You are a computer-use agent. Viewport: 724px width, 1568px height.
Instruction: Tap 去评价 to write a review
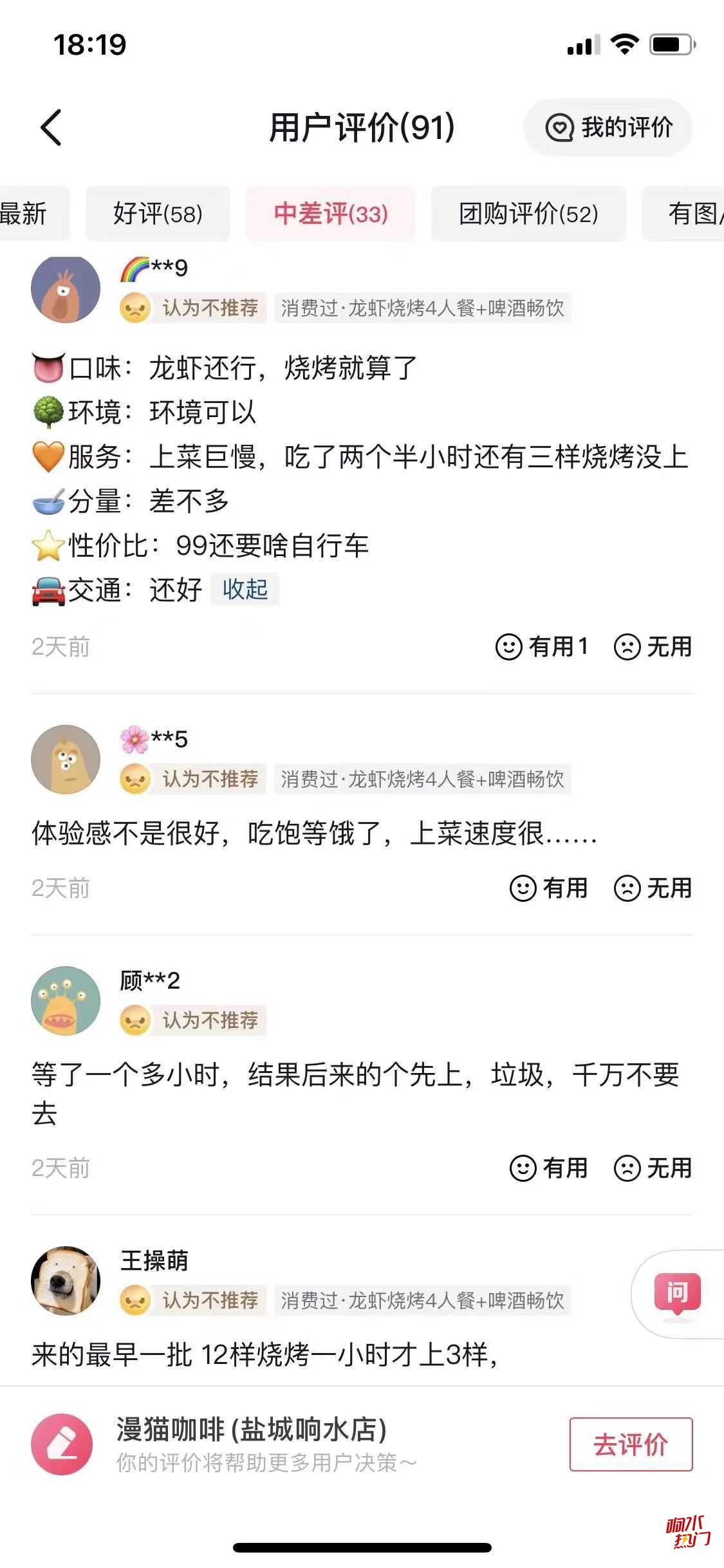tap(631, 1445)
